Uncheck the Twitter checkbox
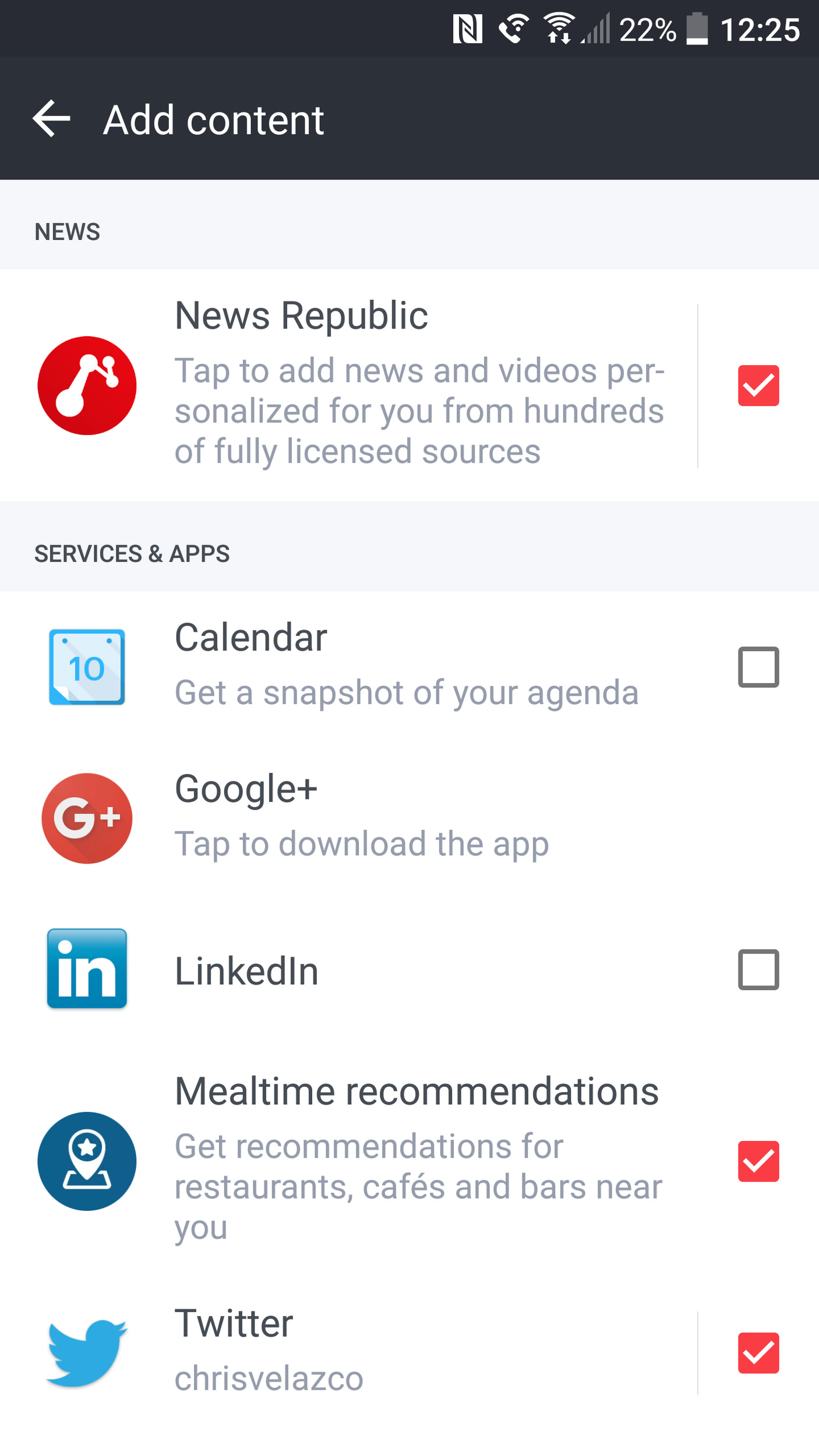 (x=758, y=1353)
